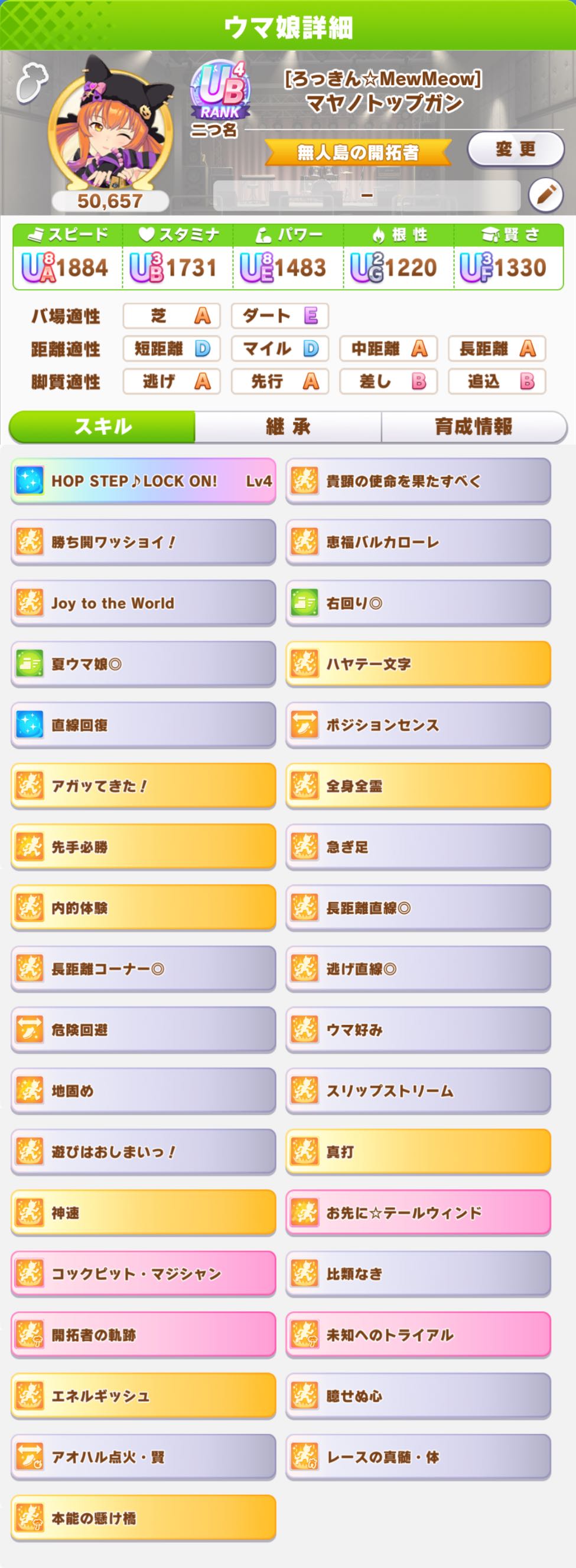Tap the 全身全霊 skill

tap(418, 785)
